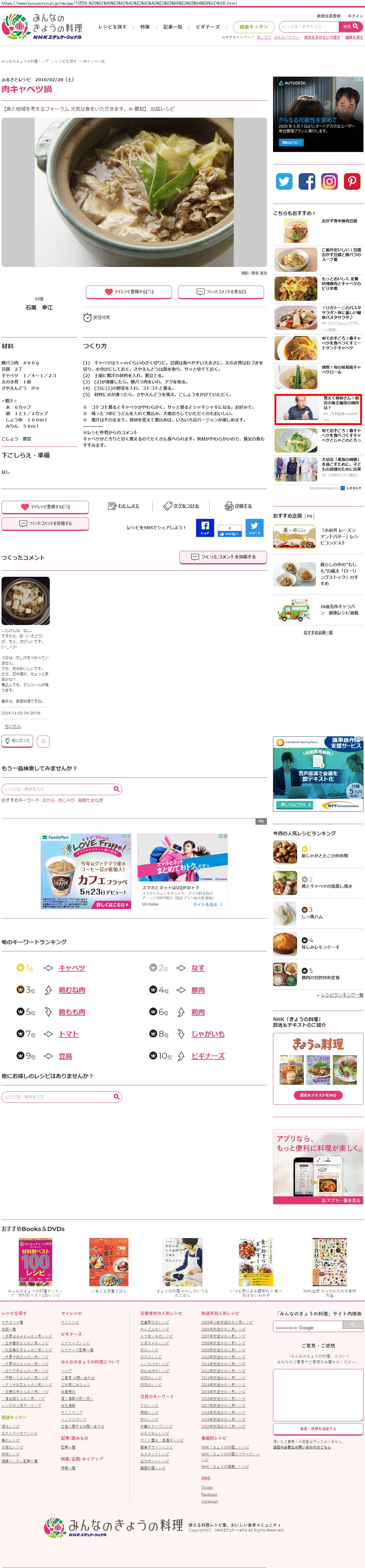The height and width of the screenshot is (1568, 365).
Task: Open 放送&テキストをみる button
Action: pyautogui.click(x=318, y=1095)
